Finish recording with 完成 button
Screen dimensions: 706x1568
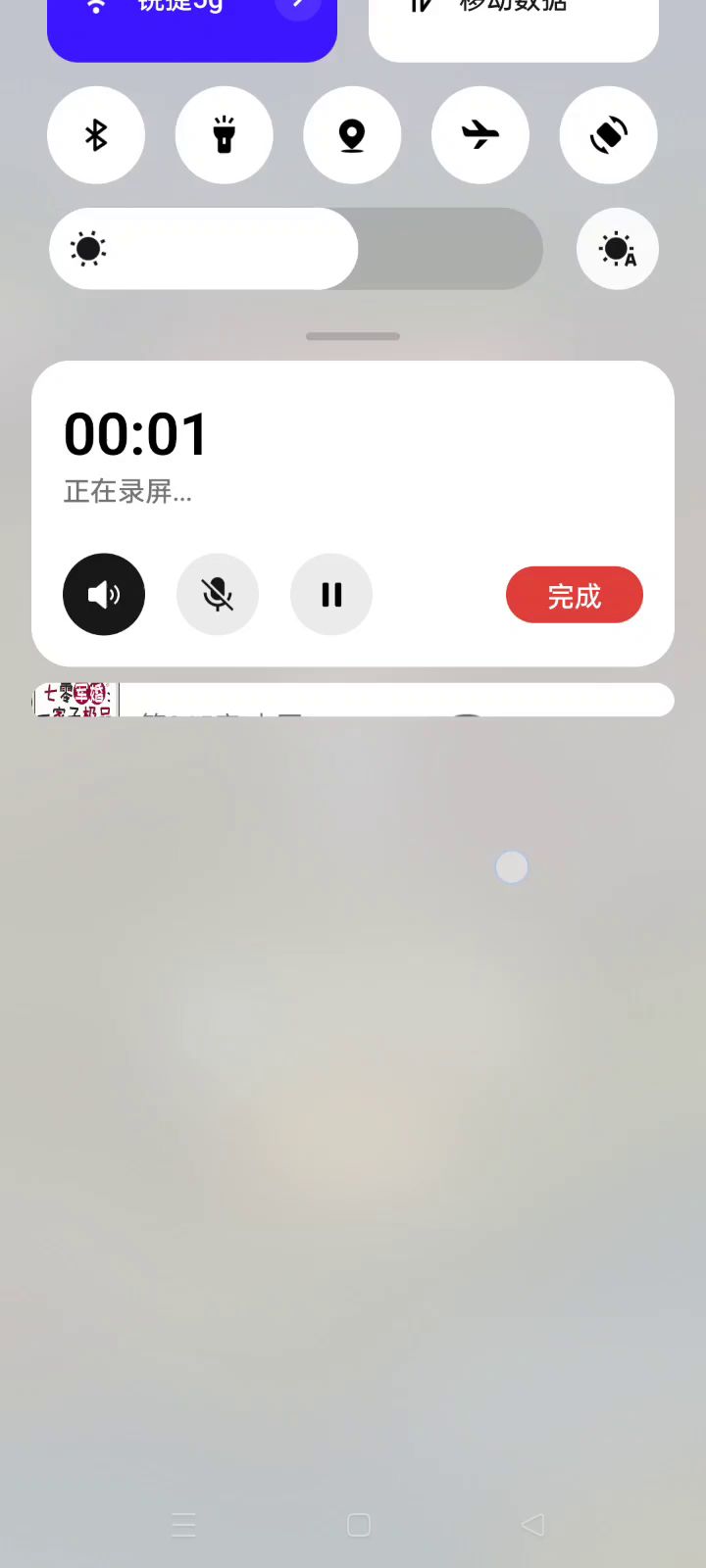click(575, 595)
